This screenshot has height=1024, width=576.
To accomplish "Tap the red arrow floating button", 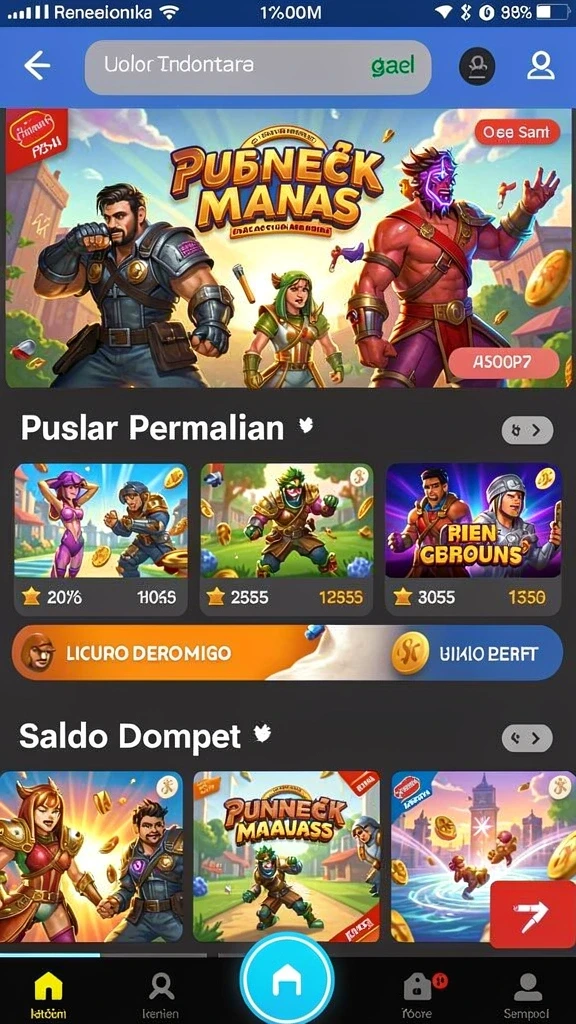I will click(x=532, y=914).
